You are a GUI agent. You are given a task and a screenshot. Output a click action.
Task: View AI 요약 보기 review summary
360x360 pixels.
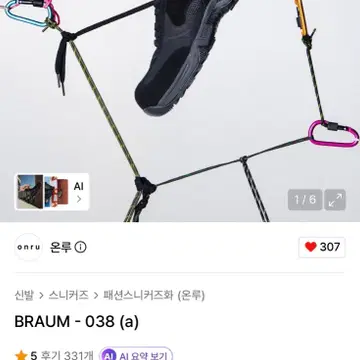point(137,355)
